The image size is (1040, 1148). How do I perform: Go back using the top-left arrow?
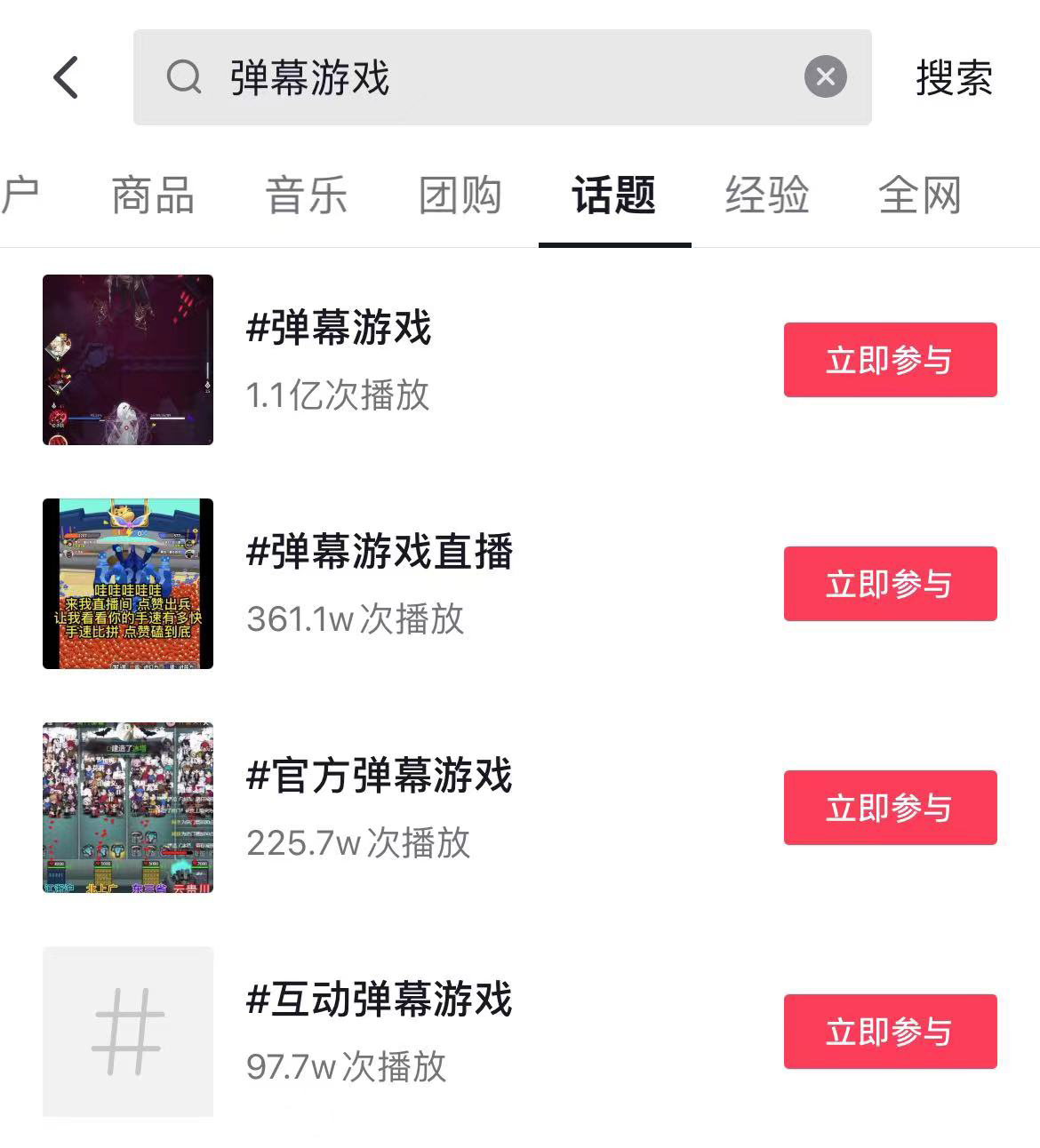pos(67,77)
